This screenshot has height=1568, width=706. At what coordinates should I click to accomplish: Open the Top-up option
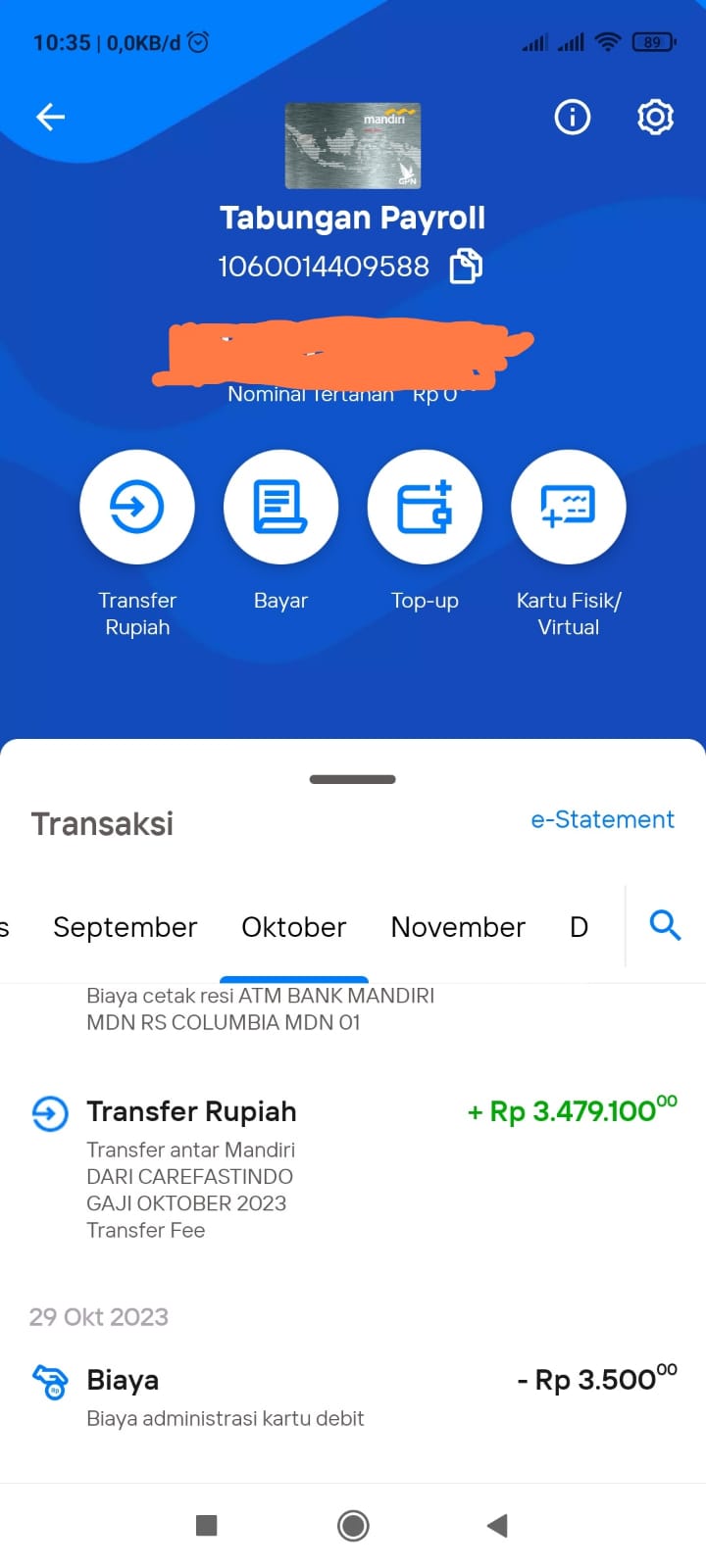[x=425, y=507]
